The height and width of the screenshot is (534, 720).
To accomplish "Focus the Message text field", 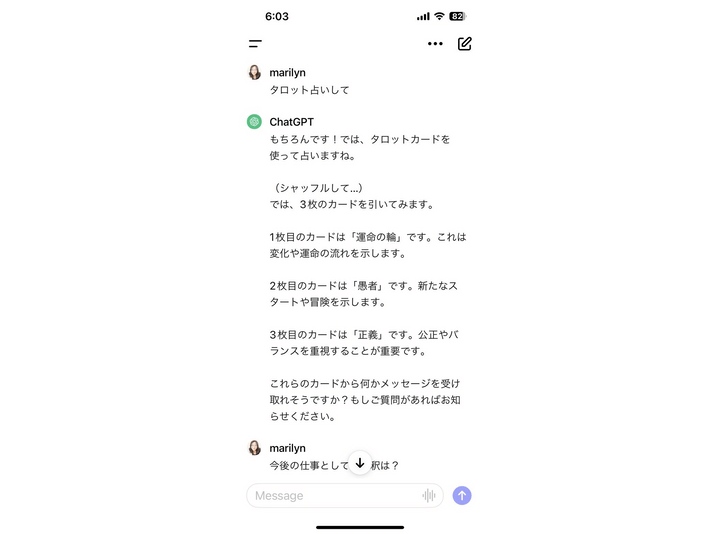I will [x=335, y=496].
